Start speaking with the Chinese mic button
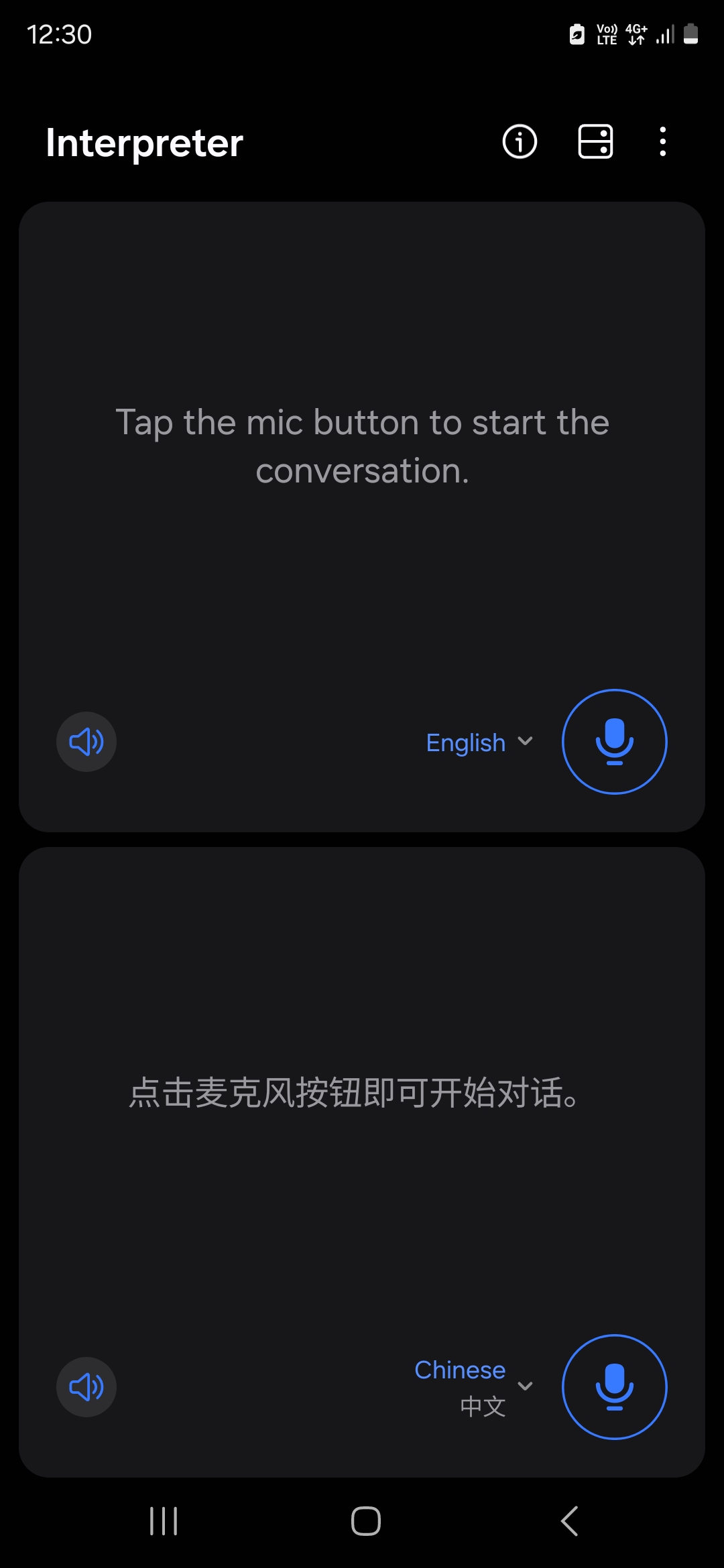Screen dimensions: 724x1568 614,1386
